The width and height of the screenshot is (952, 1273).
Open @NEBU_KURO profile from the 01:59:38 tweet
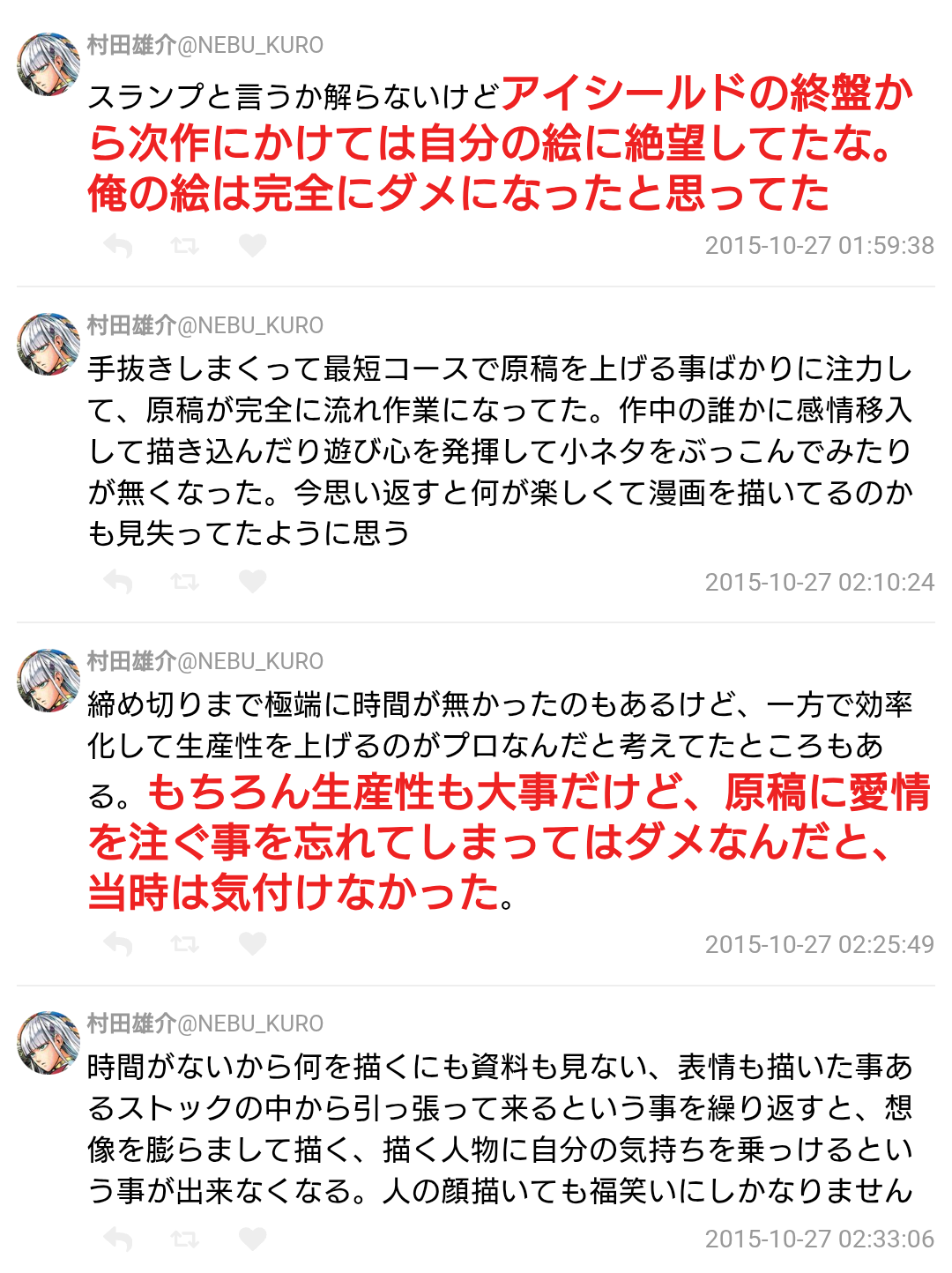click(x=251, y=45)
